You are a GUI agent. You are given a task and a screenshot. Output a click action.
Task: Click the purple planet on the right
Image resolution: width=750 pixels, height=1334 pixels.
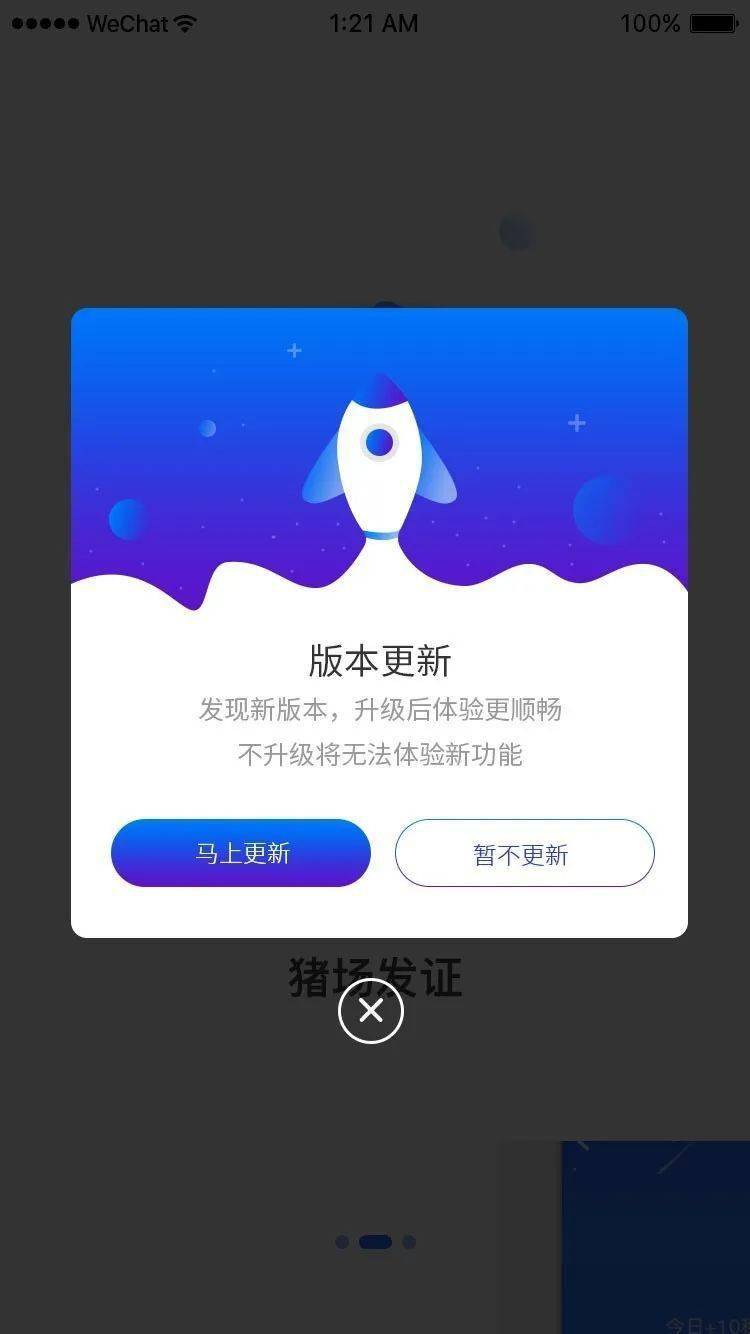(x=605, y=508)
